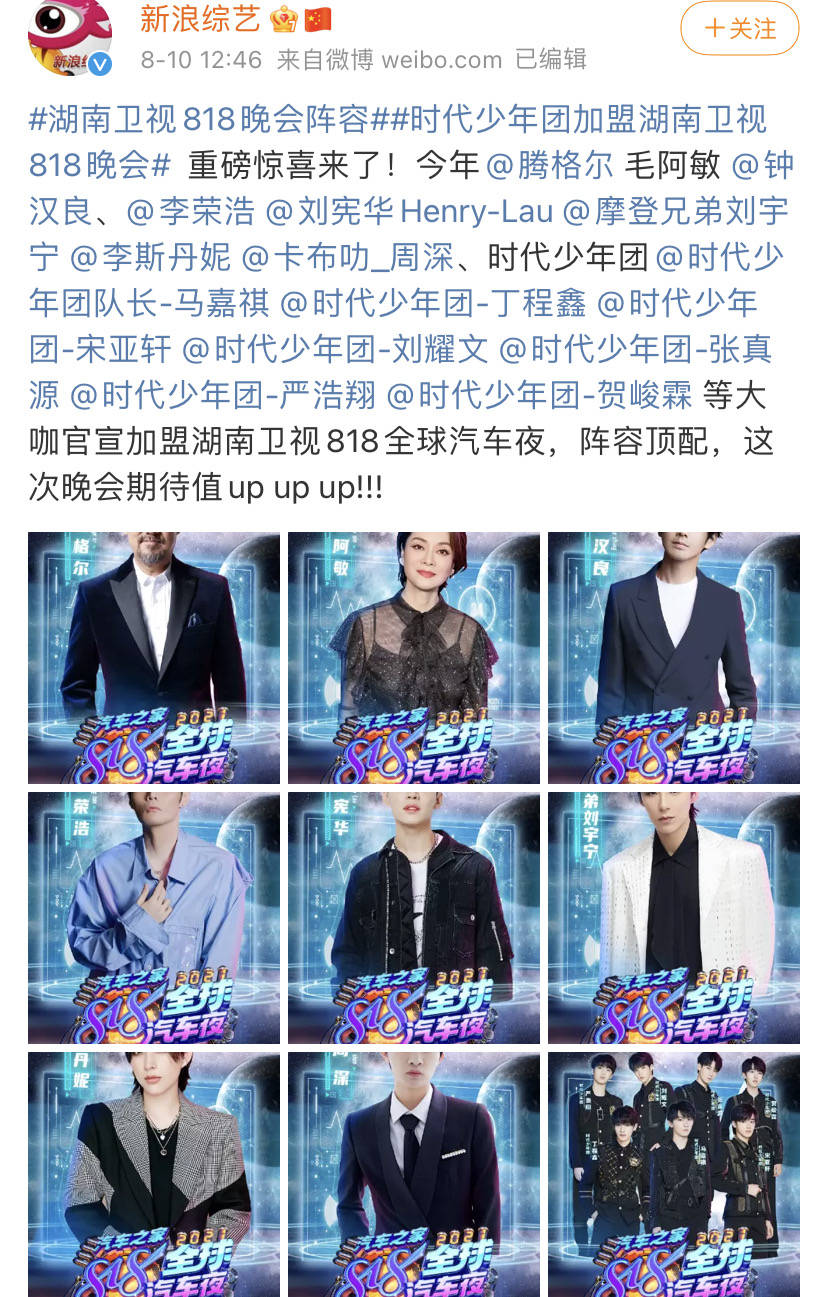This screenshot has height=1297, width=827.
Task: Open the #湖南卫视818晚会阵容# hashtag
Action: pyautogui.click(x=200, y=120)
